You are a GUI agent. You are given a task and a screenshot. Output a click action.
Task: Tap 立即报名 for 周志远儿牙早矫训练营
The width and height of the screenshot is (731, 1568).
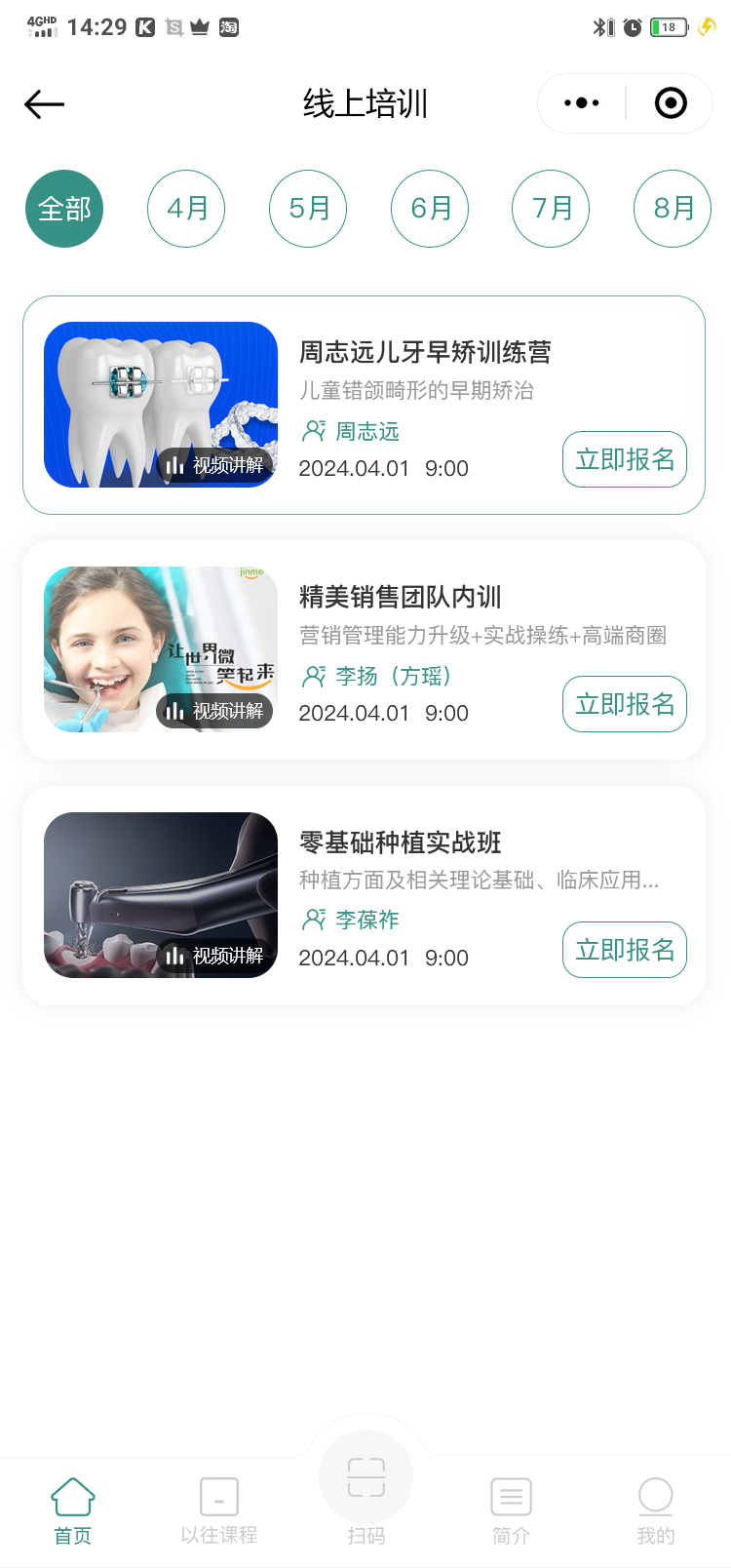[x=625, y=459]
